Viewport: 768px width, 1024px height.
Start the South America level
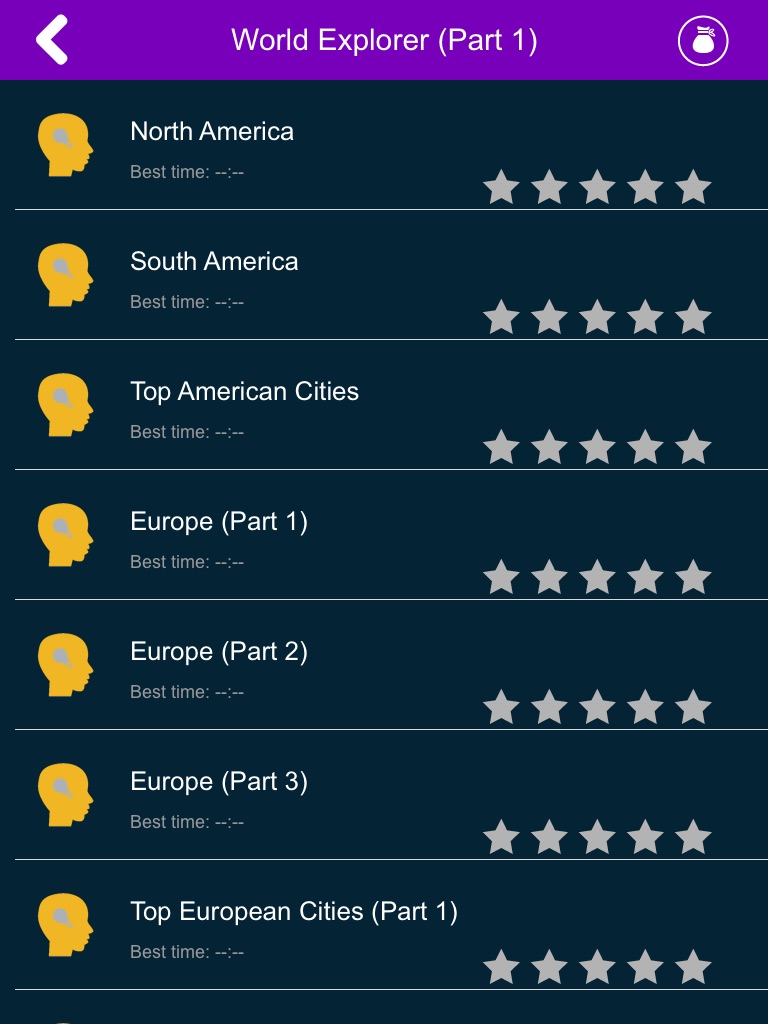pyautogui.click(x=214, y=262)
